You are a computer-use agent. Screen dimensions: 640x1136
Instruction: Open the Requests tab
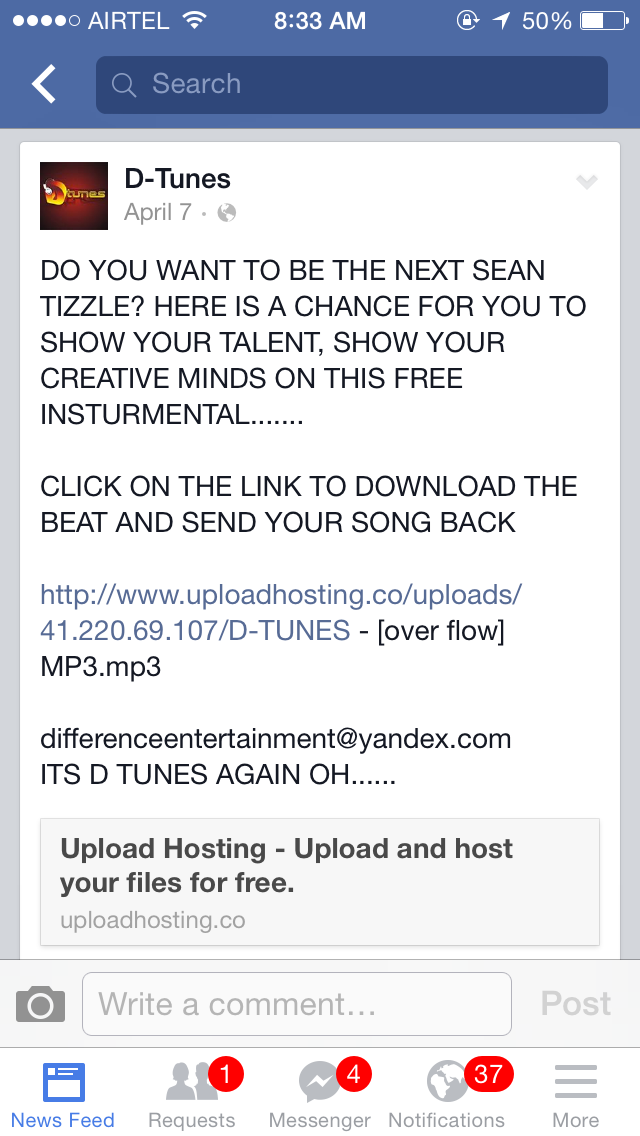[192, 1095]
